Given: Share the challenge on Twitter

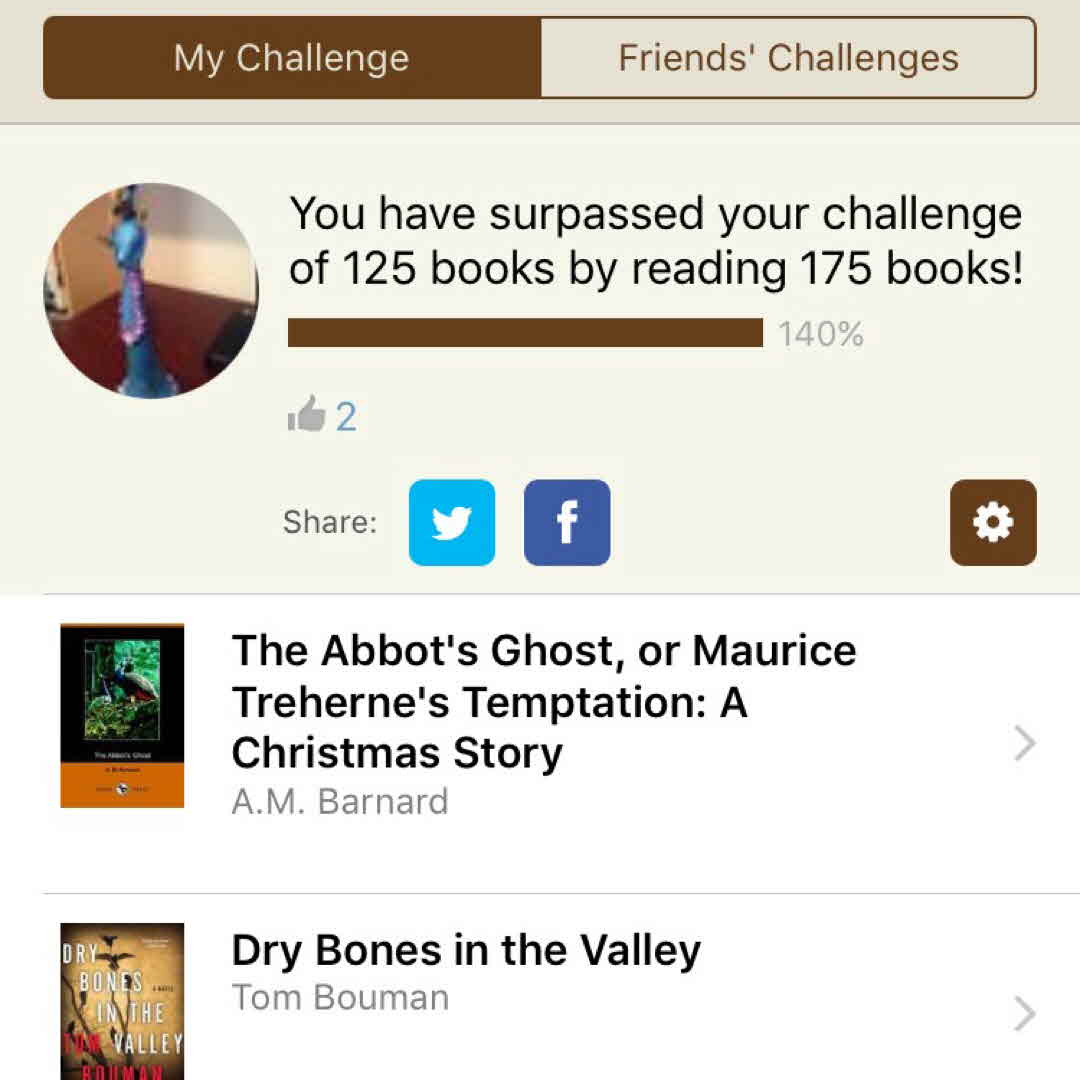Looking at the screenshot, I should click(x=452, y=523).
